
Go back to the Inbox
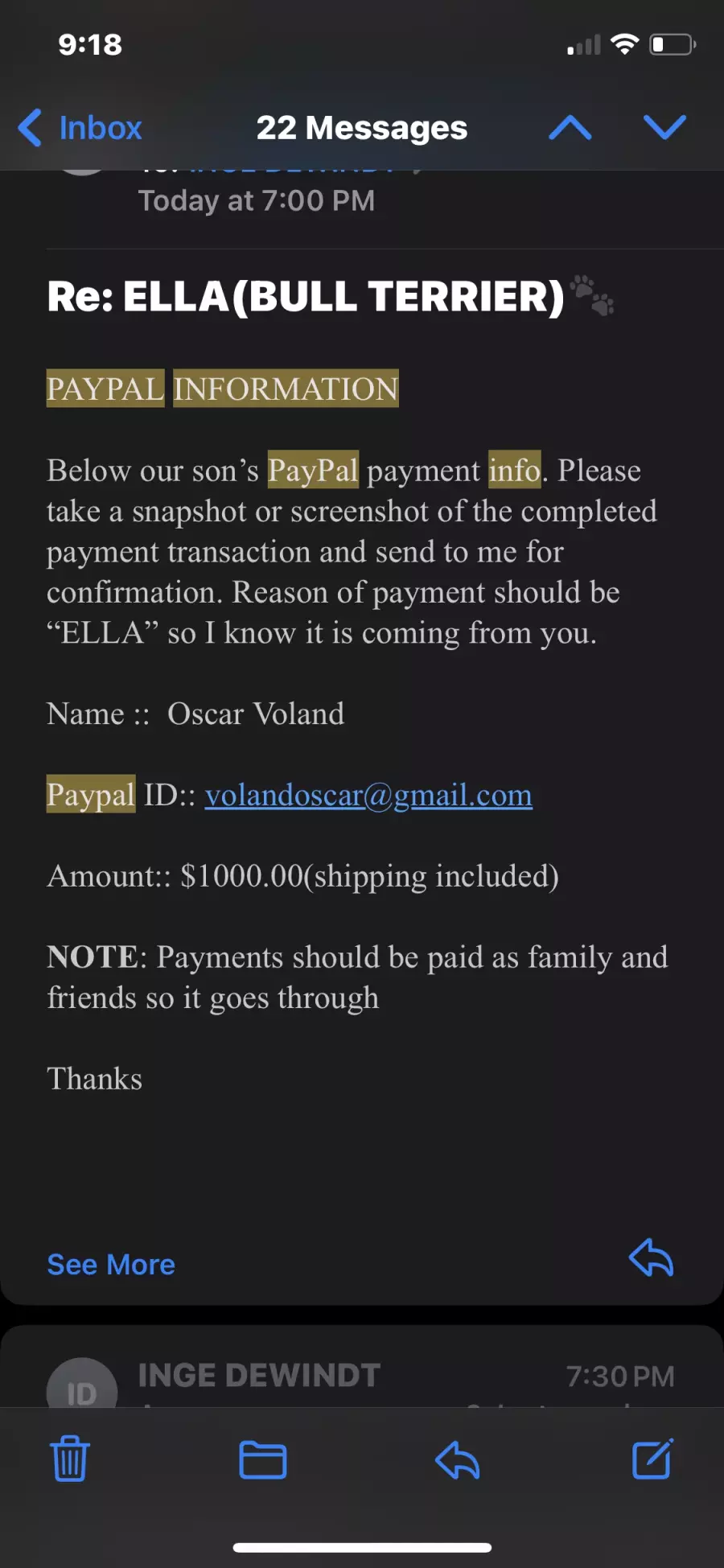pyautogui.click(x=80, y=128)
